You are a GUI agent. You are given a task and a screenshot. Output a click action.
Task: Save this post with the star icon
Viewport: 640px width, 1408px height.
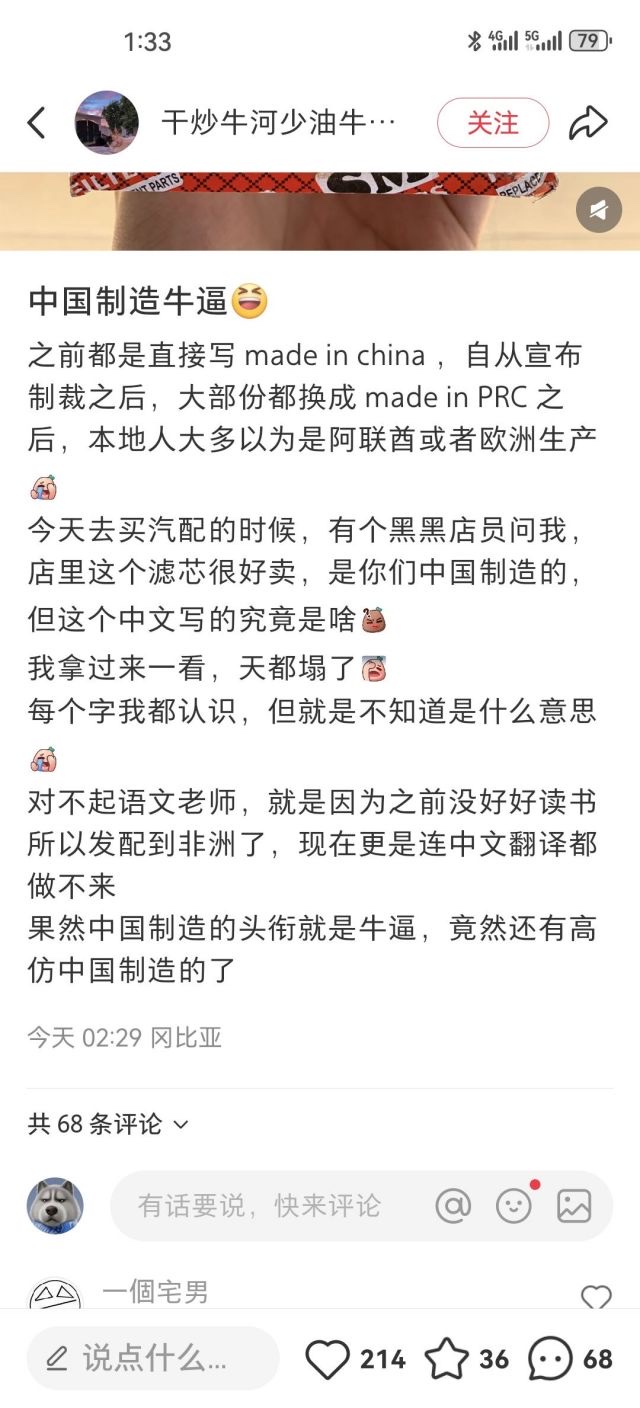pyautogui.click(x=446, y=1359)
